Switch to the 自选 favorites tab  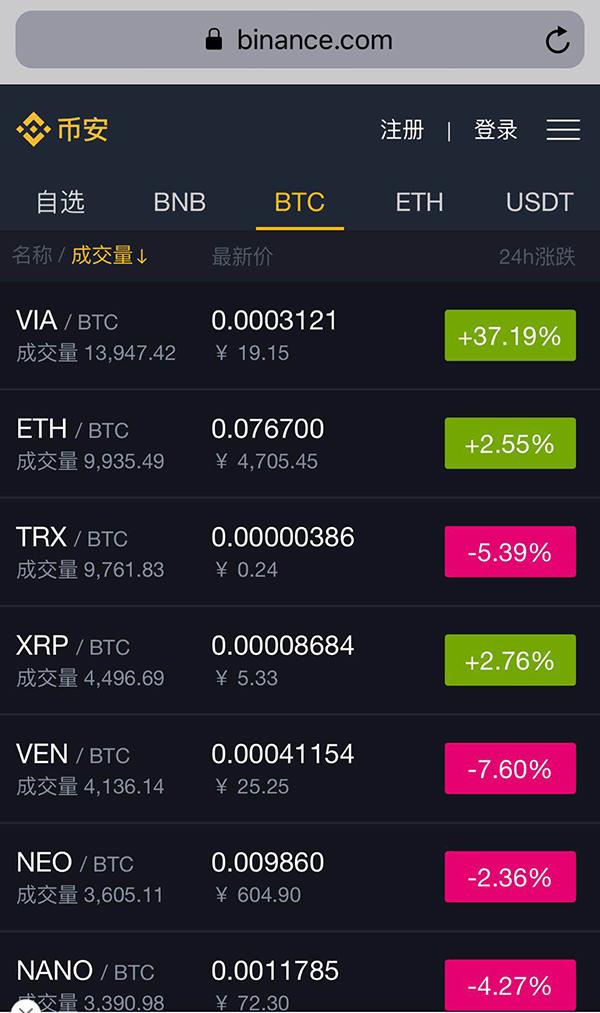click(x=60, y=202)
